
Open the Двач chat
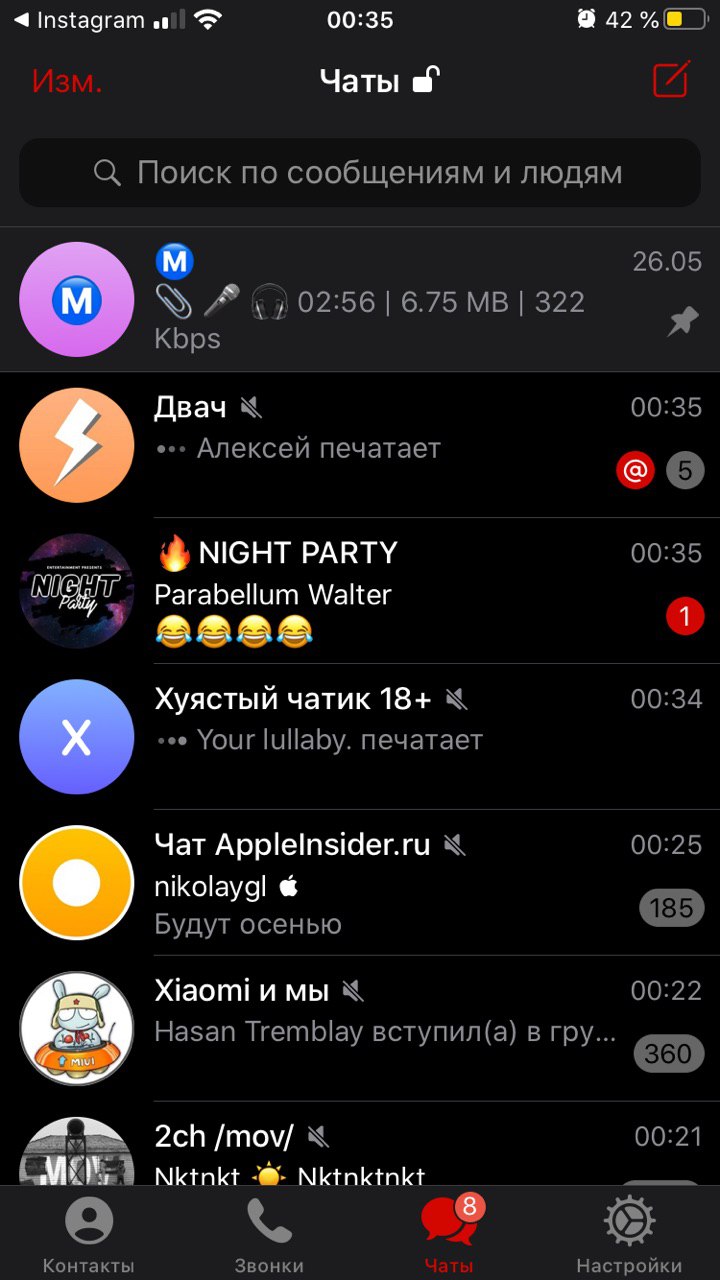pyautogui.click(x=360, y=445)
